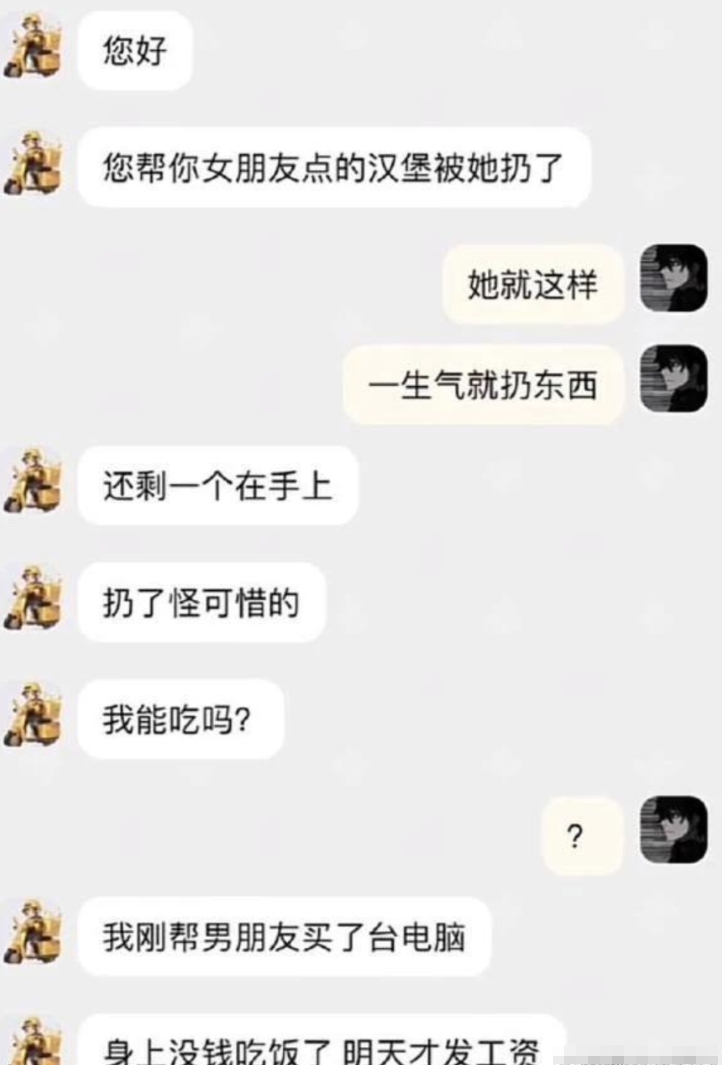Click the 您帮你女朋友点的汉堡被她扔了 bubble
The height and width of the screenshot is (1065, 722).
pyautogui.click(x=335, y=168)
